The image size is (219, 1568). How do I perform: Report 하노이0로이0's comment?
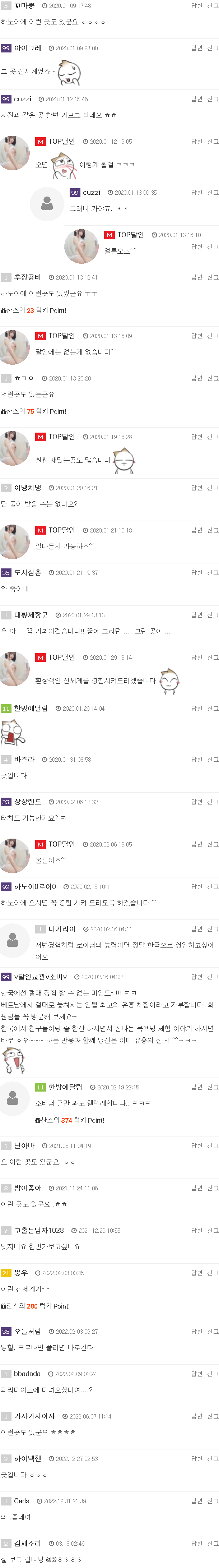(212, 886)
